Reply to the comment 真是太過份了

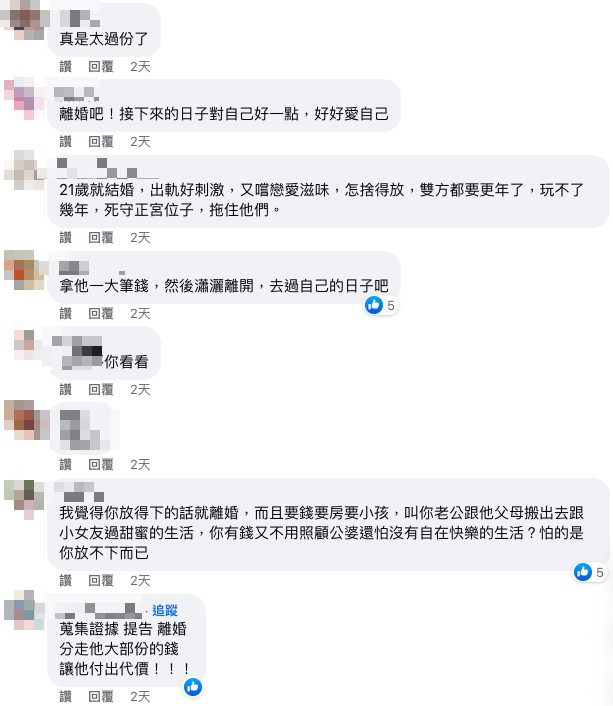[x=101, y=66]
